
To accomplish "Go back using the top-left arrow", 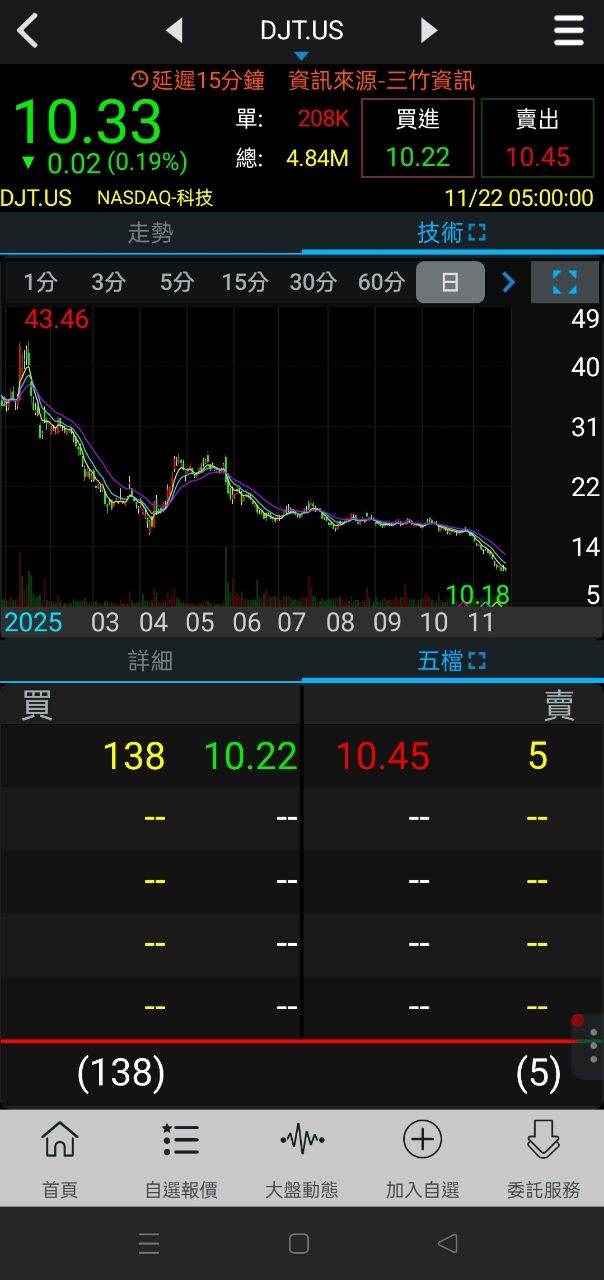I will (28, 31).
